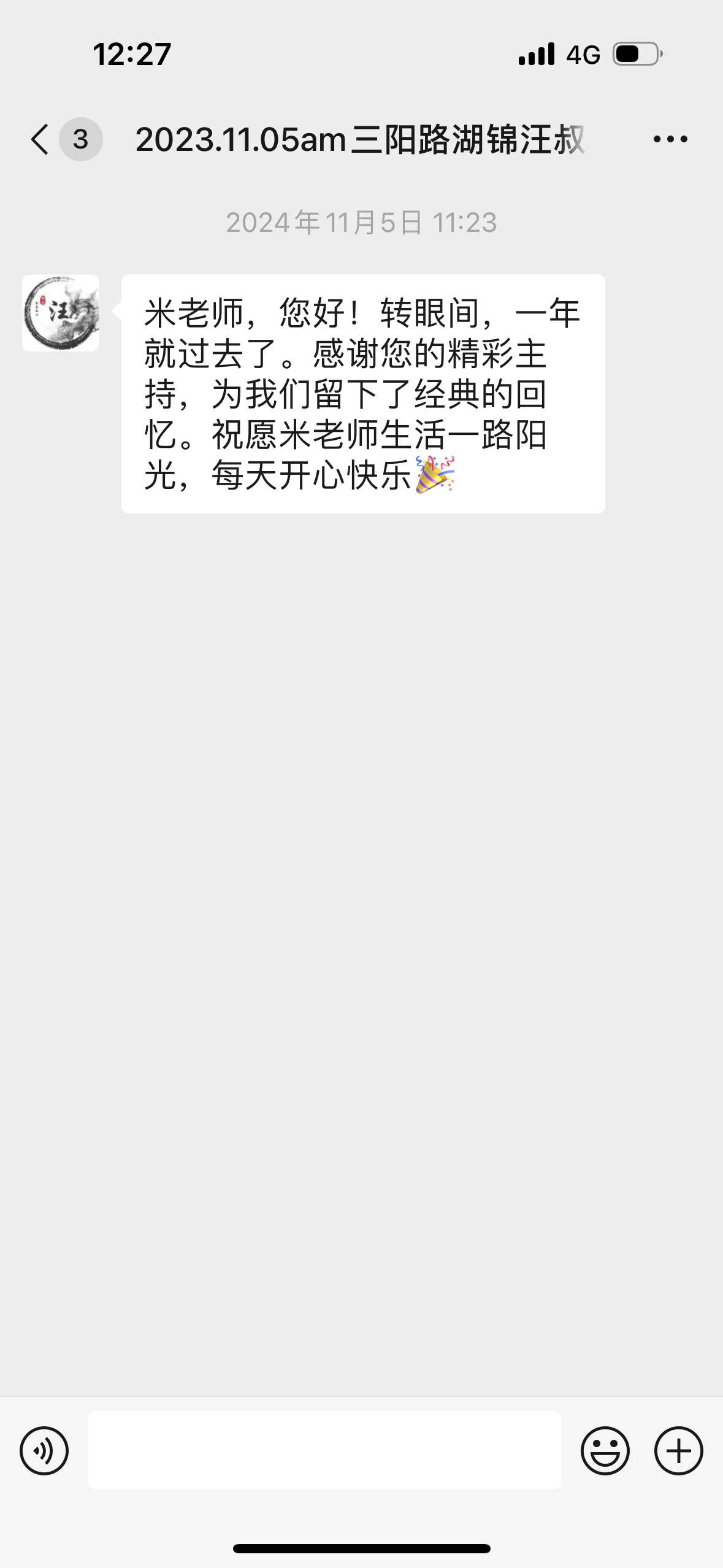Go back to the chat list
The image size is (723, 1568).
click(40, 139)
